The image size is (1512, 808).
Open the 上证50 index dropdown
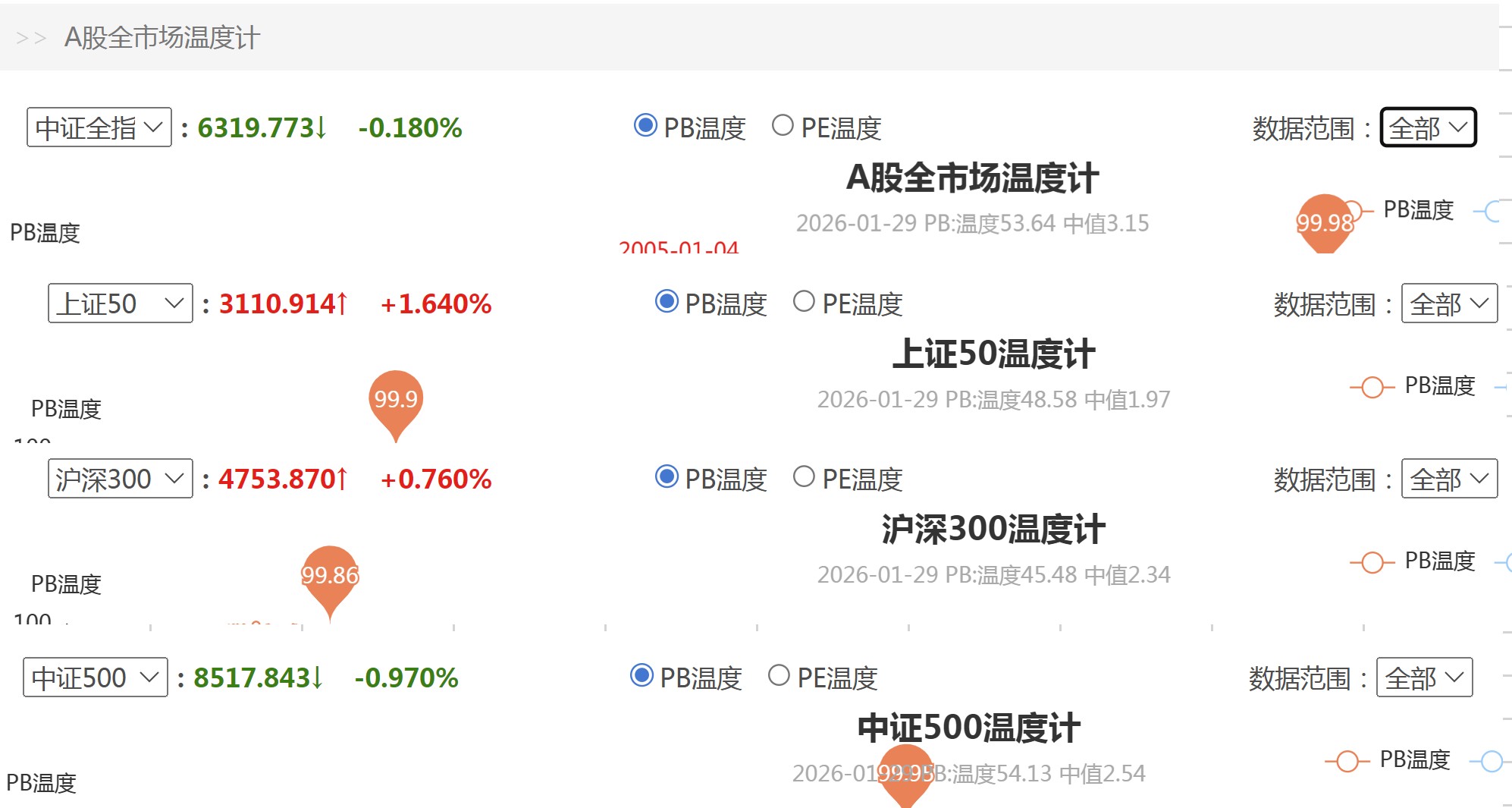[x=121, y=303]
